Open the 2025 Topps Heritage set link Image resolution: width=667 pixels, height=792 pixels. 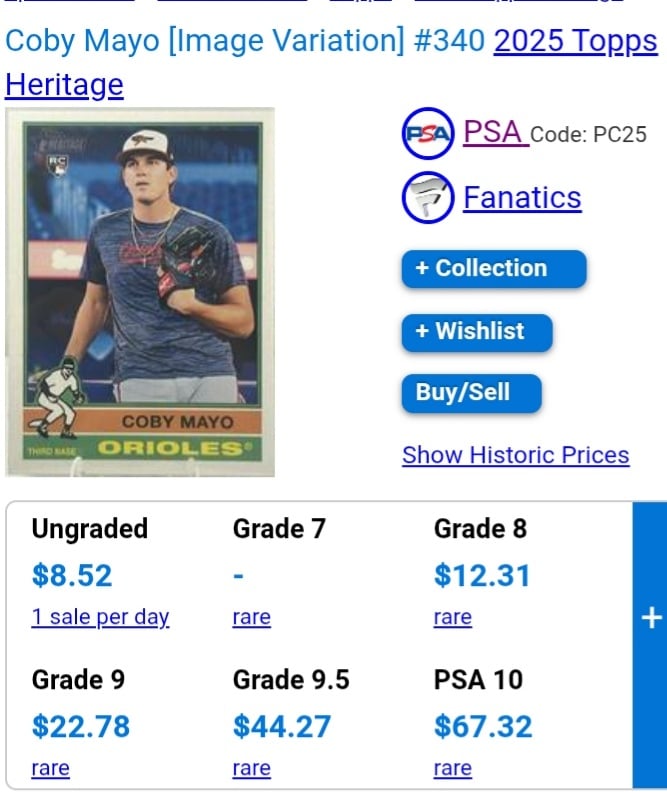click(575, 42)
